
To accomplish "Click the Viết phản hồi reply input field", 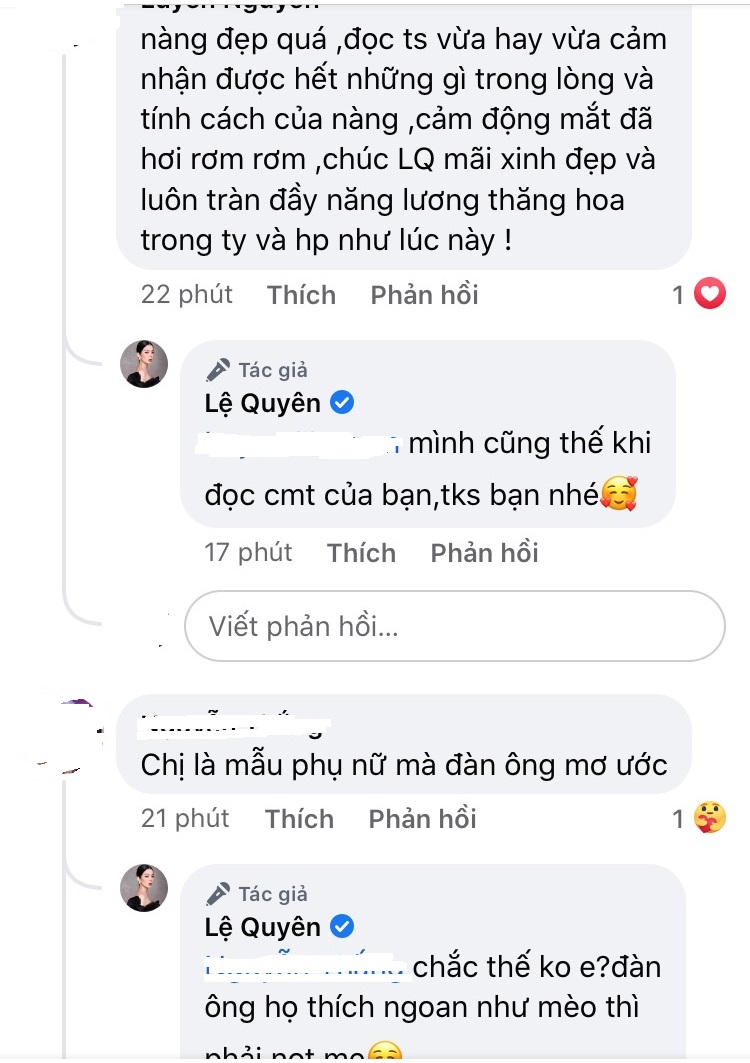I will pyautogui.click(x=454, y=626).
